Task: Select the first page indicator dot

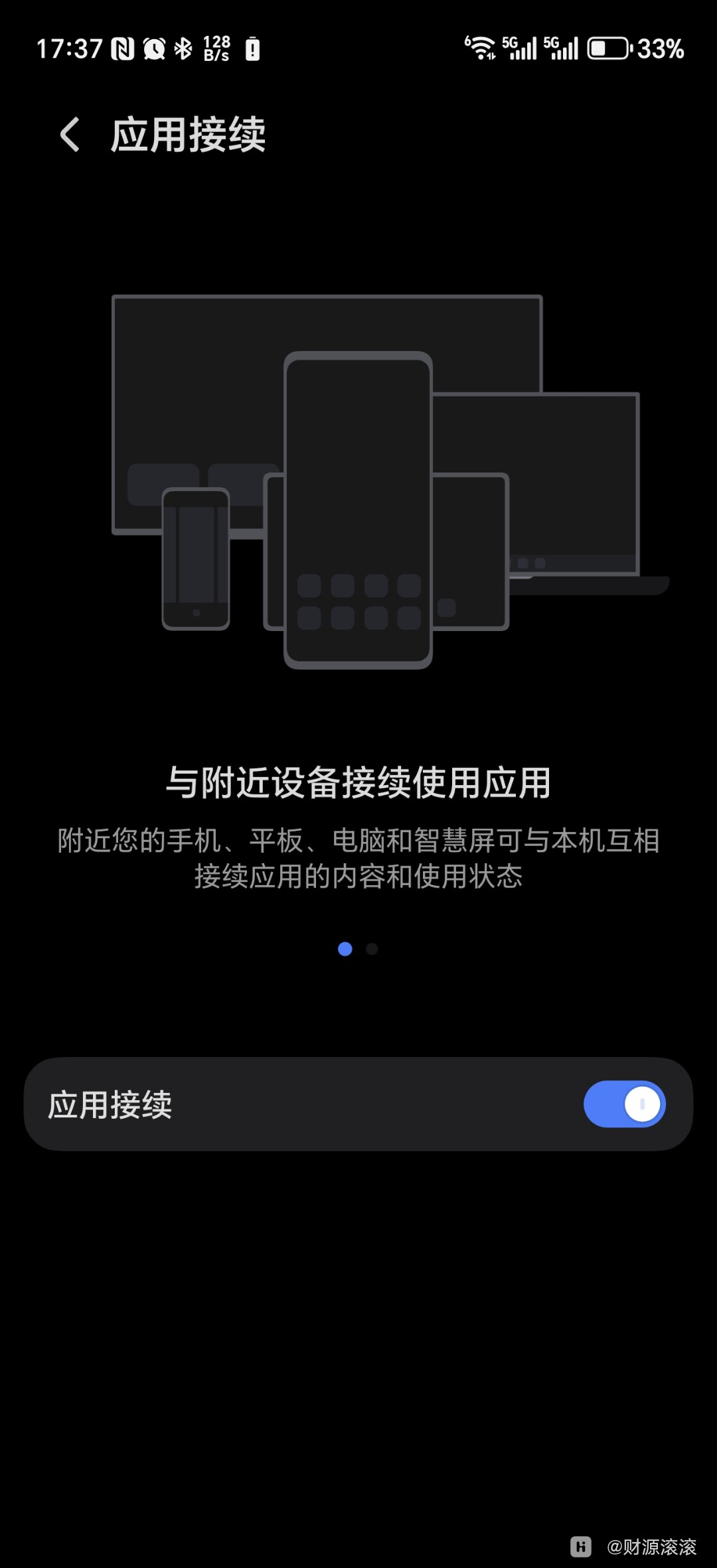Action: tap(345, 950)
